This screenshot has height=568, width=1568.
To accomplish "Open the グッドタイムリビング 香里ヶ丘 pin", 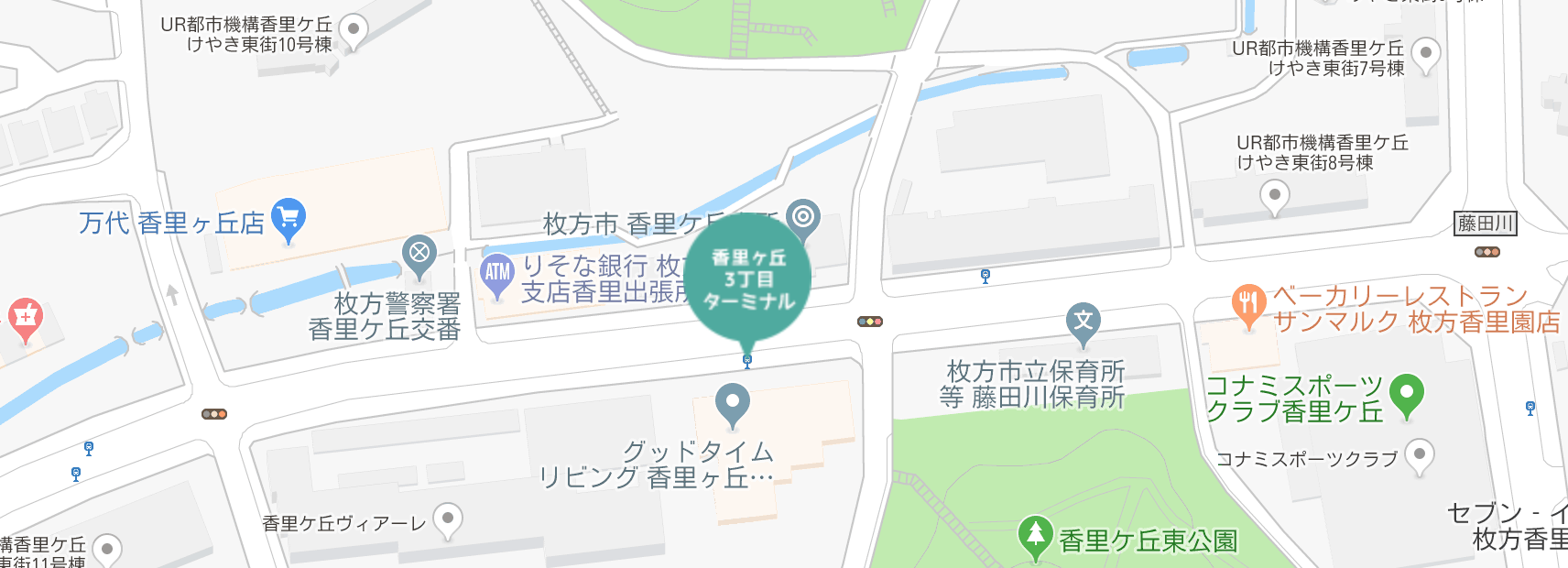I will [732, 402].
